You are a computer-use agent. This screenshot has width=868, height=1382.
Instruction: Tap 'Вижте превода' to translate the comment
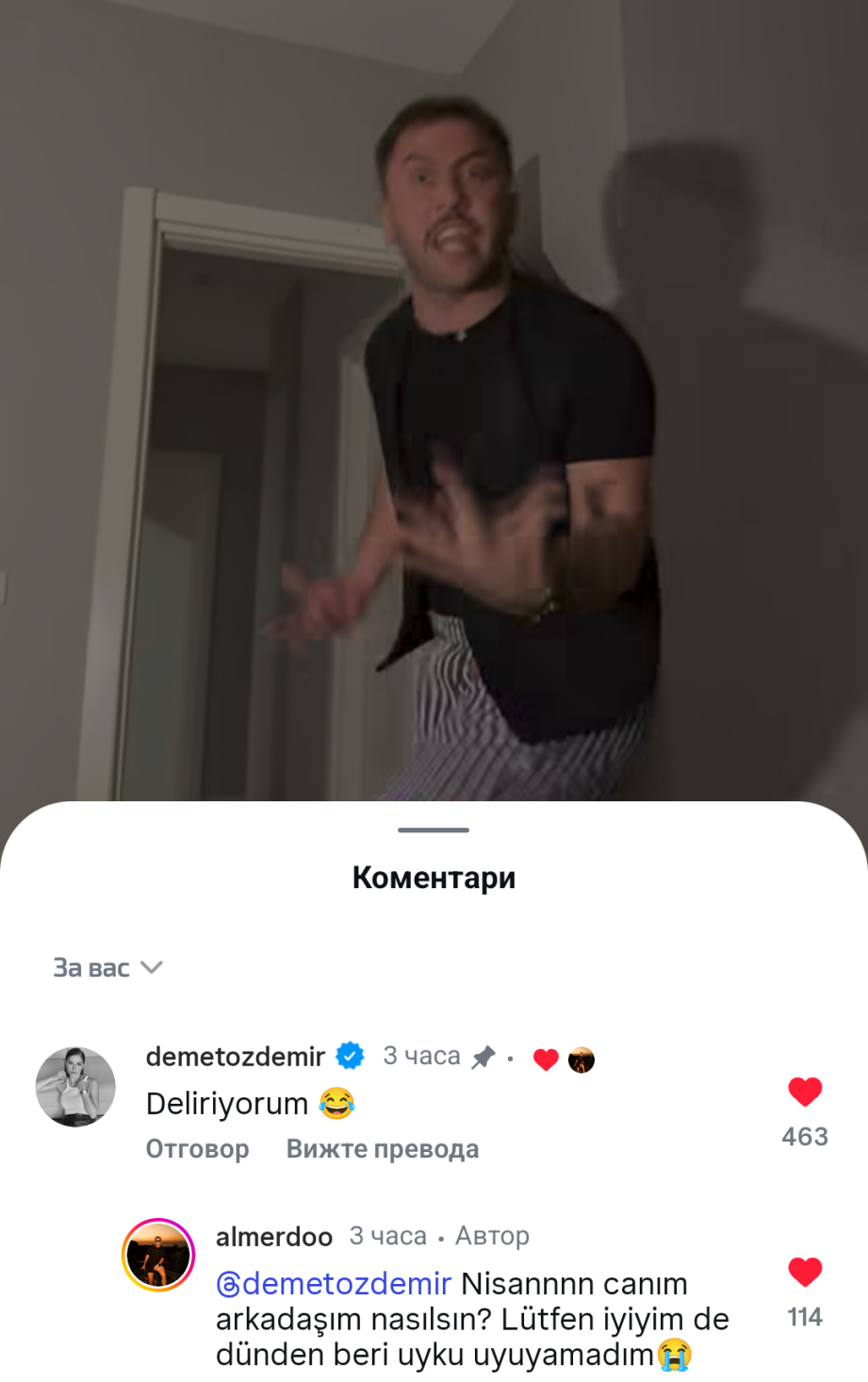[382, 1149]
